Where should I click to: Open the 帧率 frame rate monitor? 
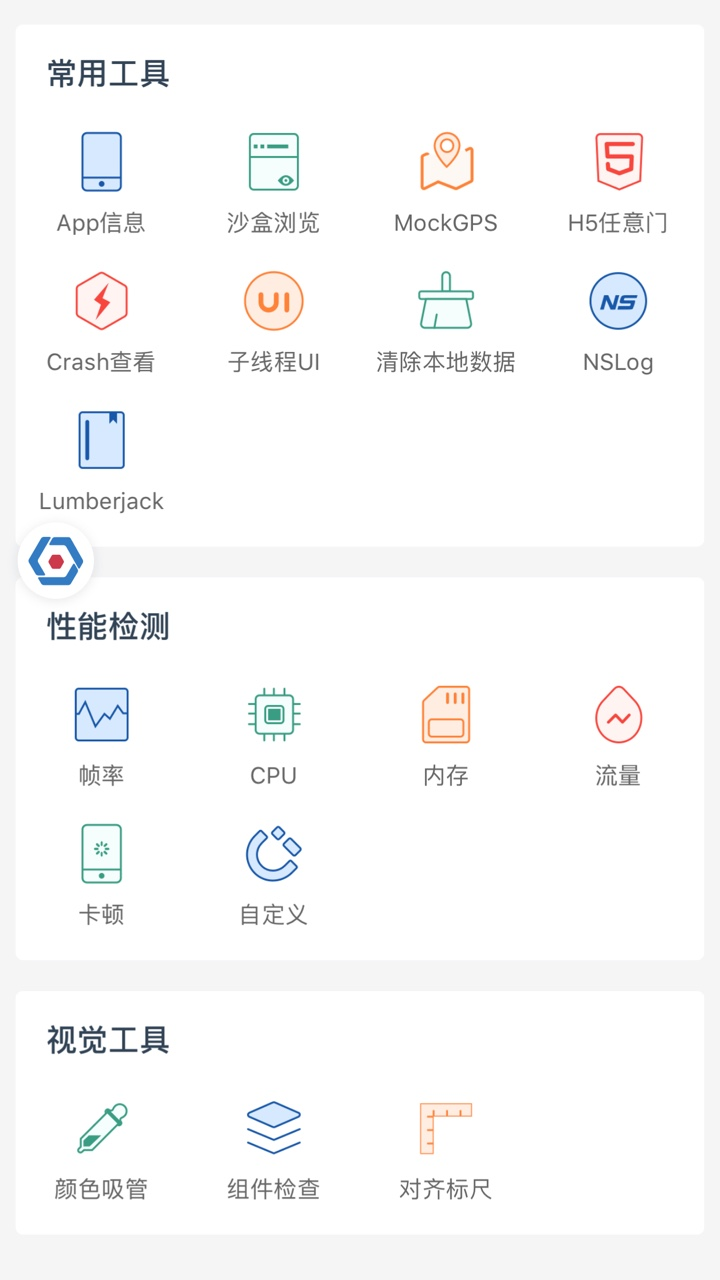tap(100, 733)
